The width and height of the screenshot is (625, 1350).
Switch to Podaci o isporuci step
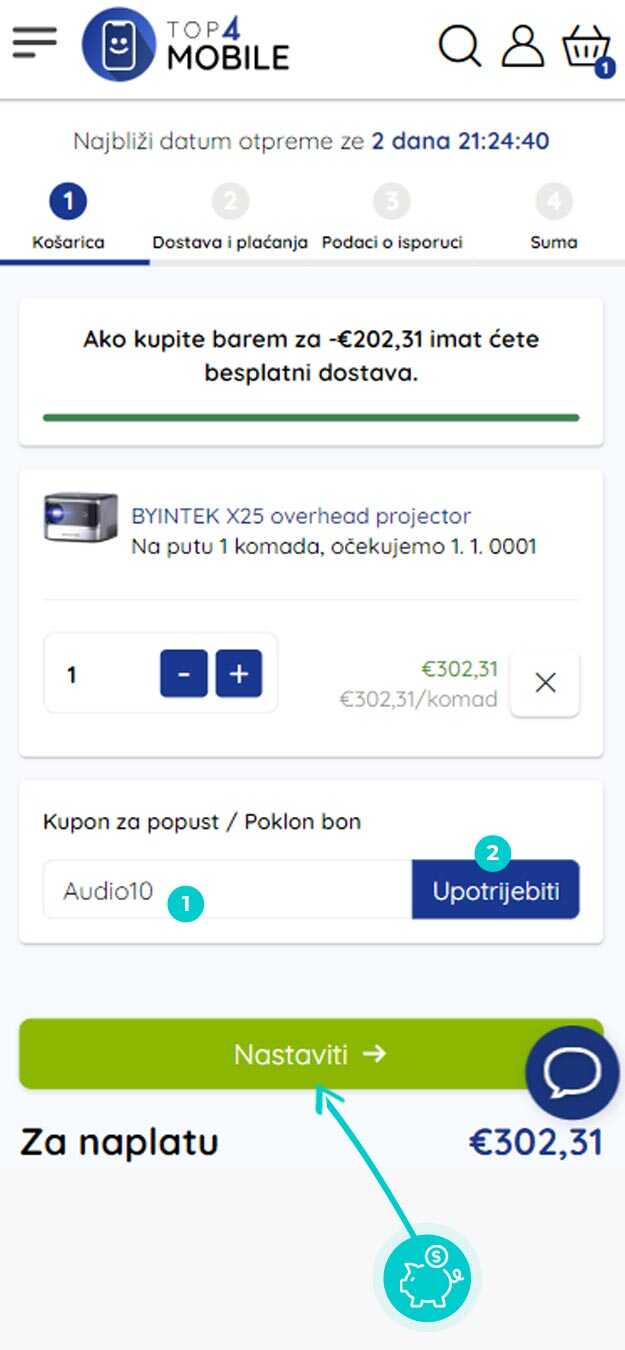[392, 221]
